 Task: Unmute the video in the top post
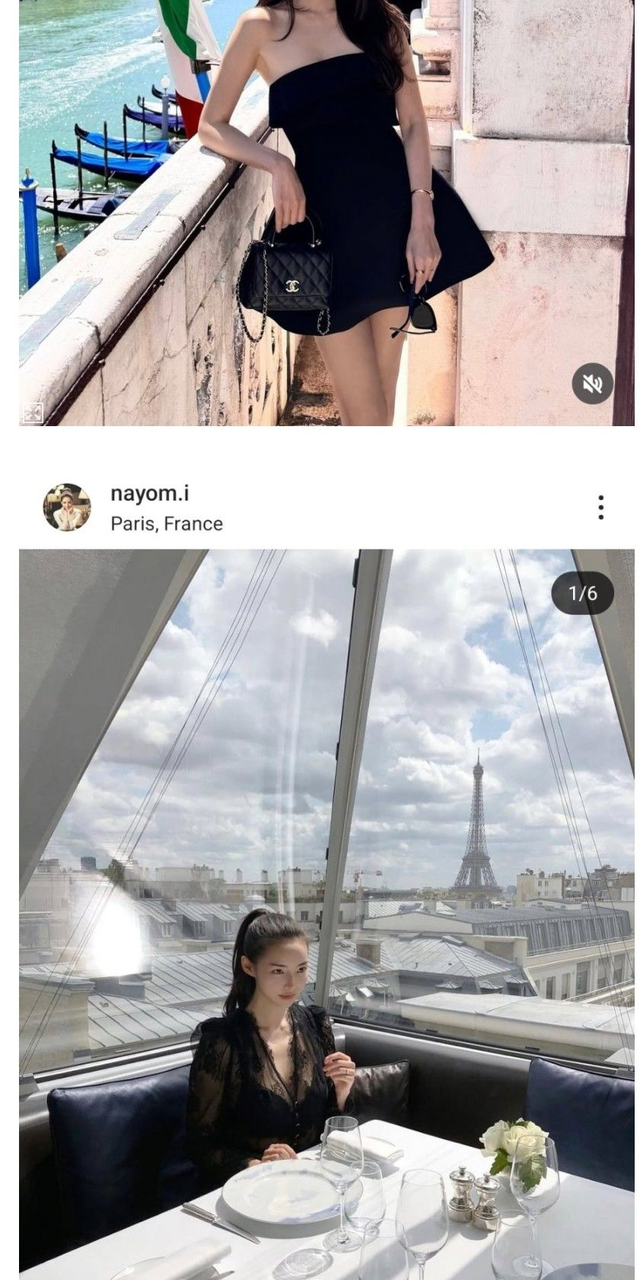click(x=592, y=384)
